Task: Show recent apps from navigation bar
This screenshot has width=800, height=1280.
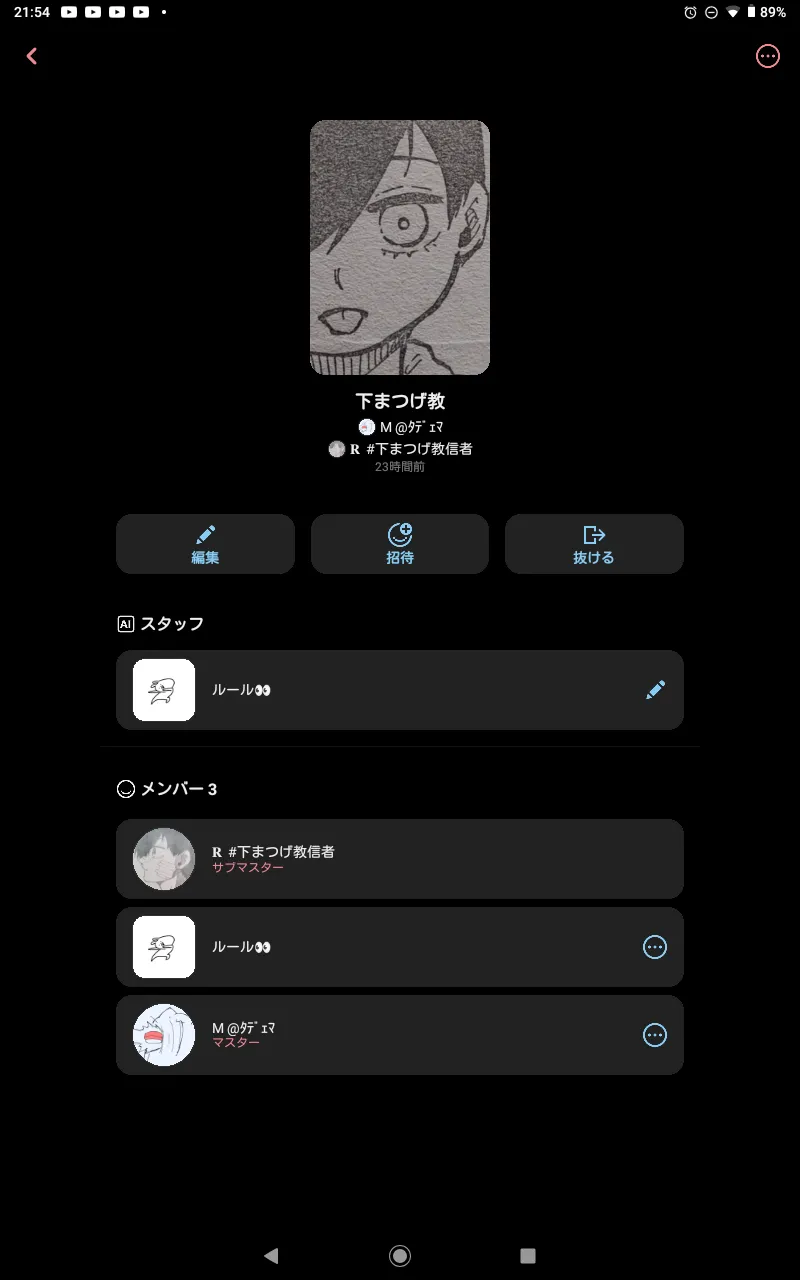Action: click(x=528, y=1256)
